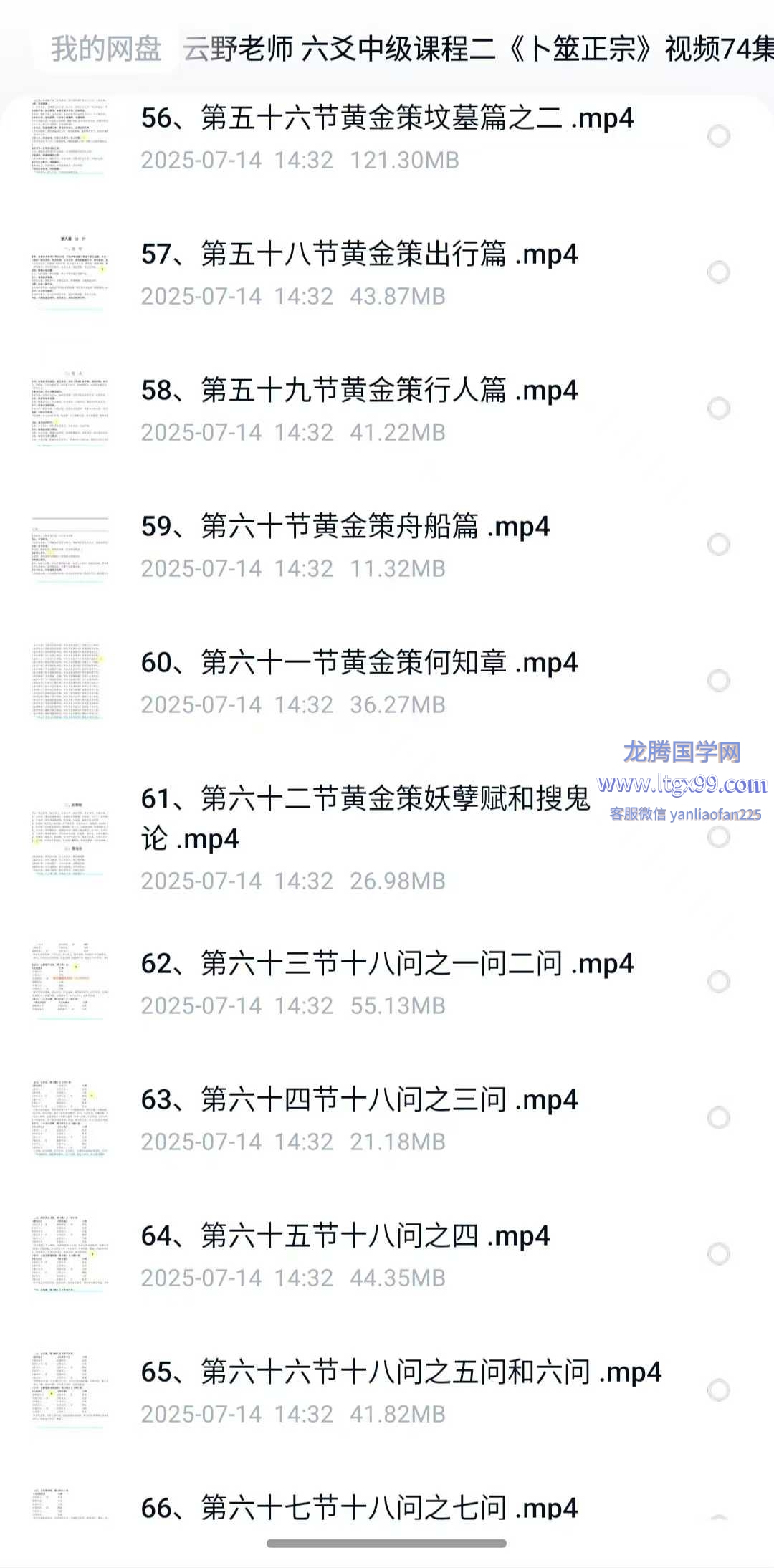Screen dimensions: 774x1568
Task: Select file 62 第六十三节十八问之一问二问
Action: coord(719,982)
